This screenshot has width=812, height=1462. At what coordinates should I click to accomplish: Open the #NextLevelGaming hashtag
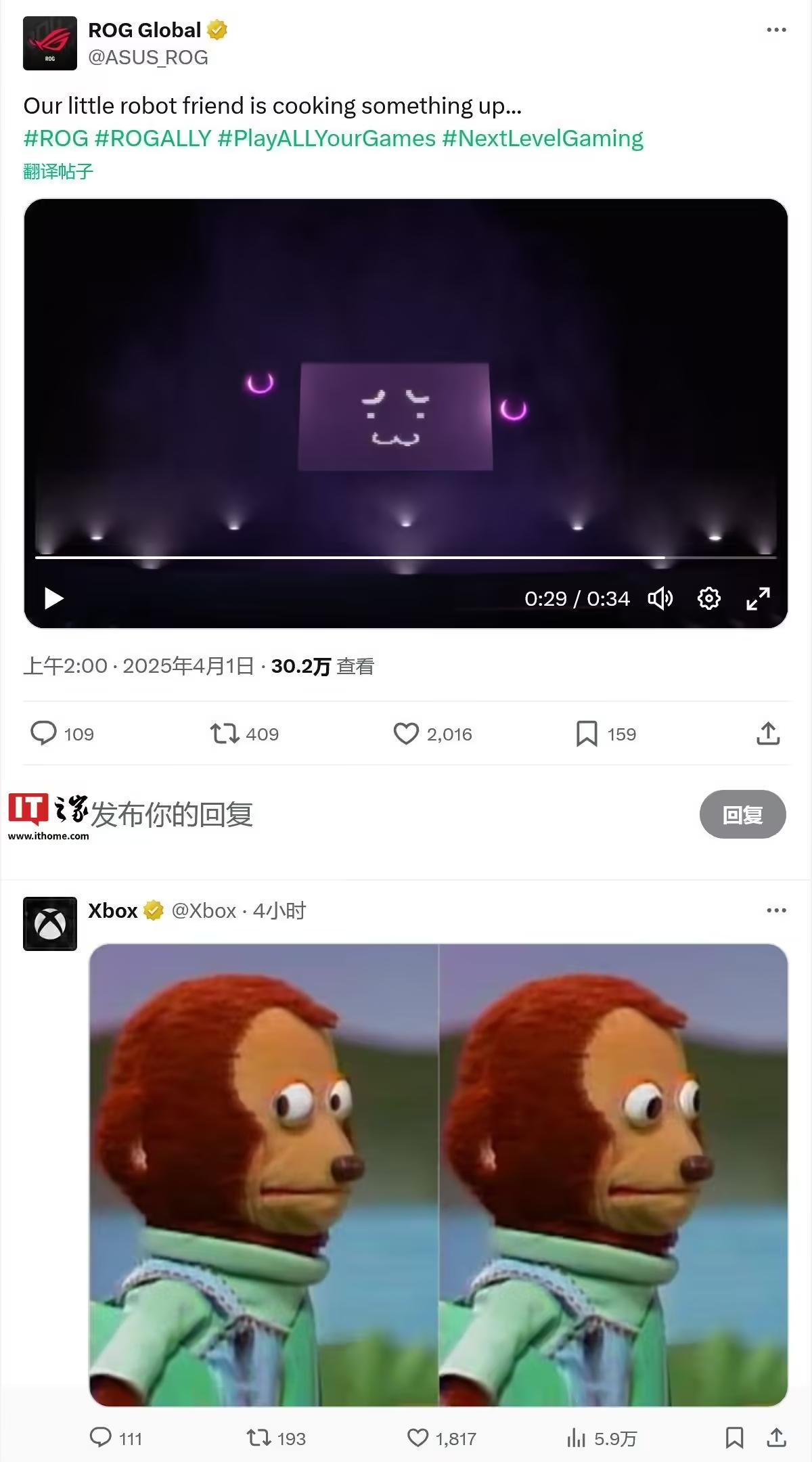(x=543, y=138)
